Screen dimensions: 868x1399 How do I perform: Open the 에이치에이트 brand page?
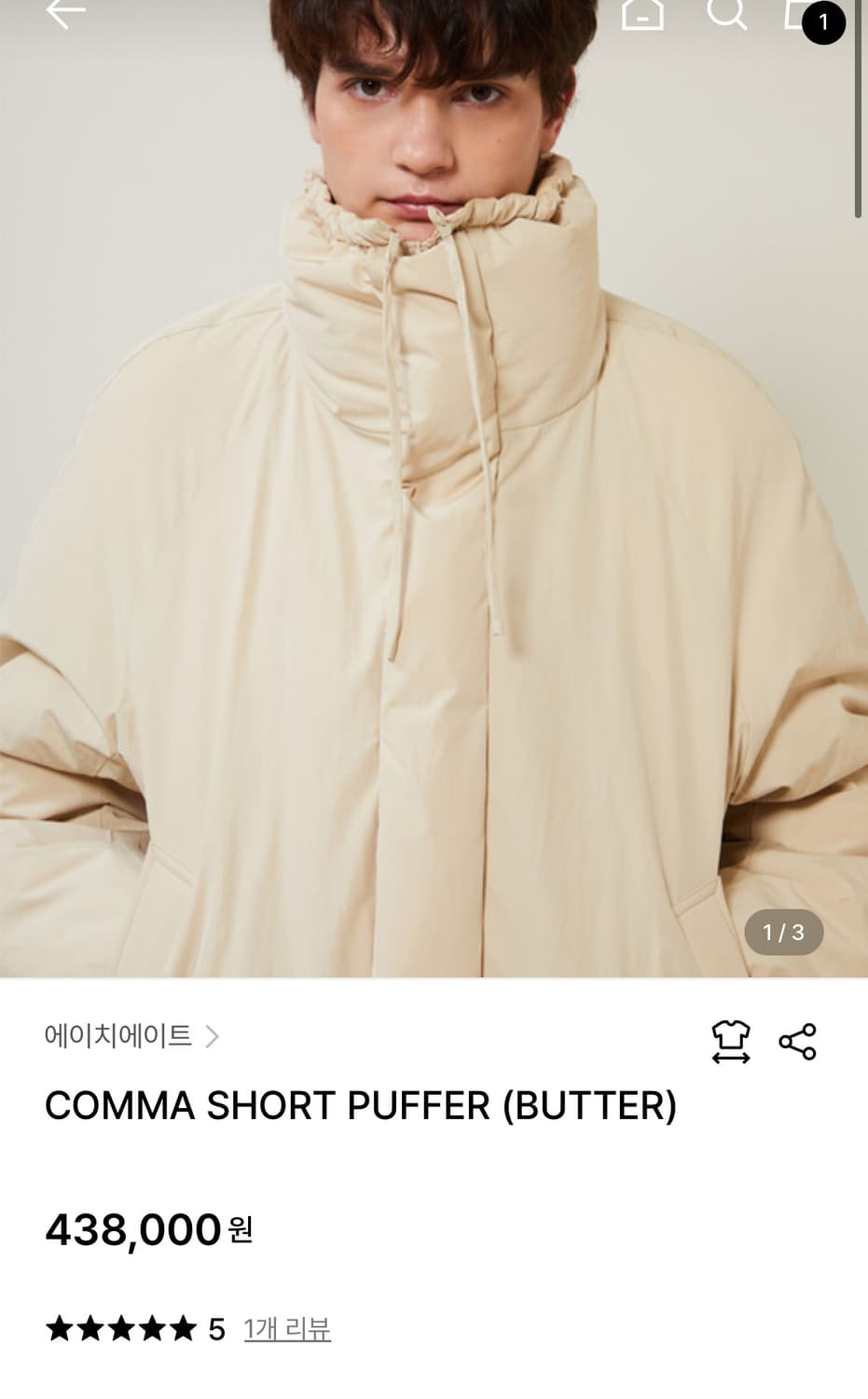coord(131,1035)
